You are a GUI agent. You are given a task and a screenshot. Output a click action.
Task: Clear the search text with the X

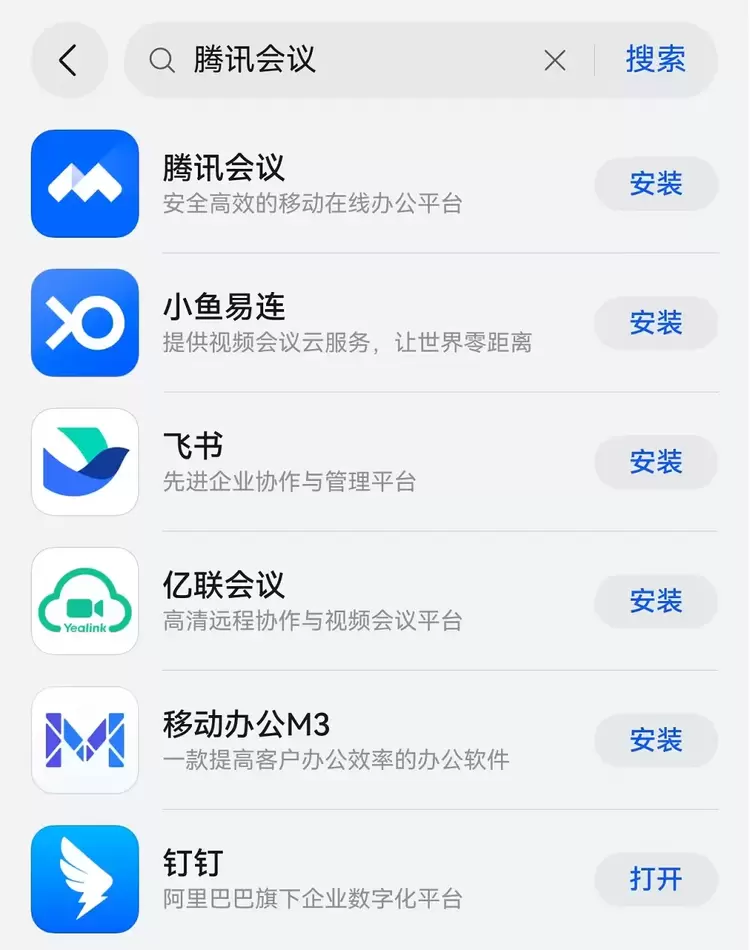(x=555, y=61)
